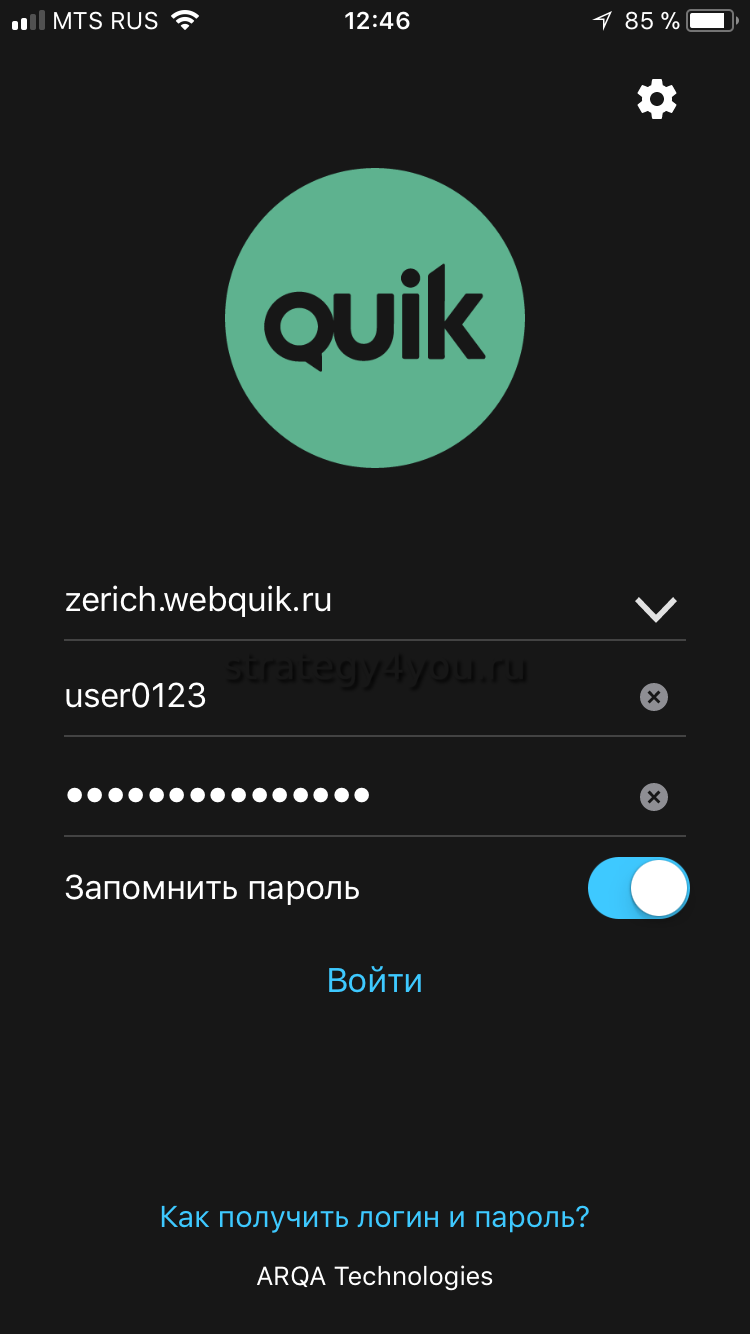Expand the zerich.webquik.ru server dropdown

click(655, 607)
